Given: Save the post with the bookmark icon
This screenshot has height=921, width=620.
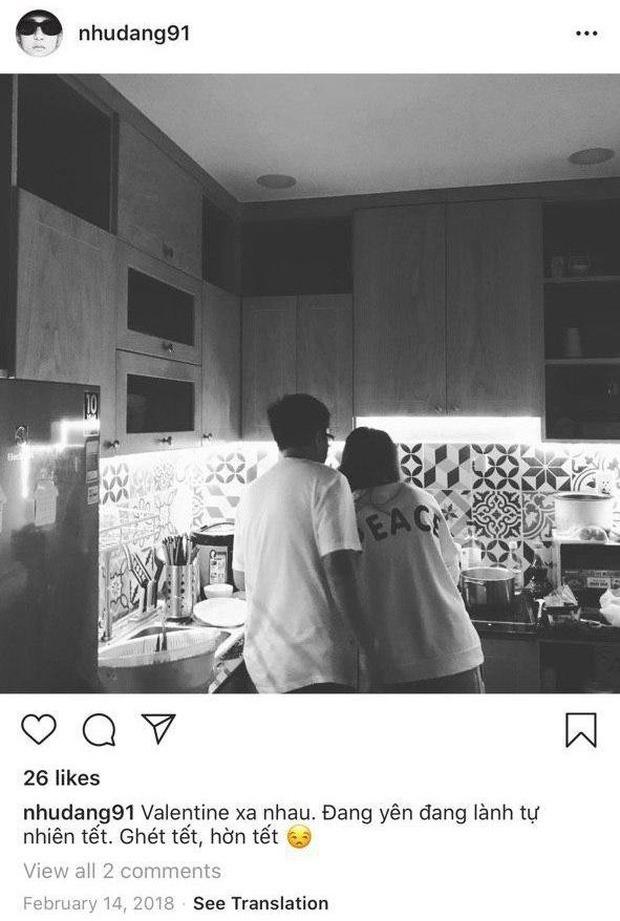Looking at the screenshot, I should point(580,730).
